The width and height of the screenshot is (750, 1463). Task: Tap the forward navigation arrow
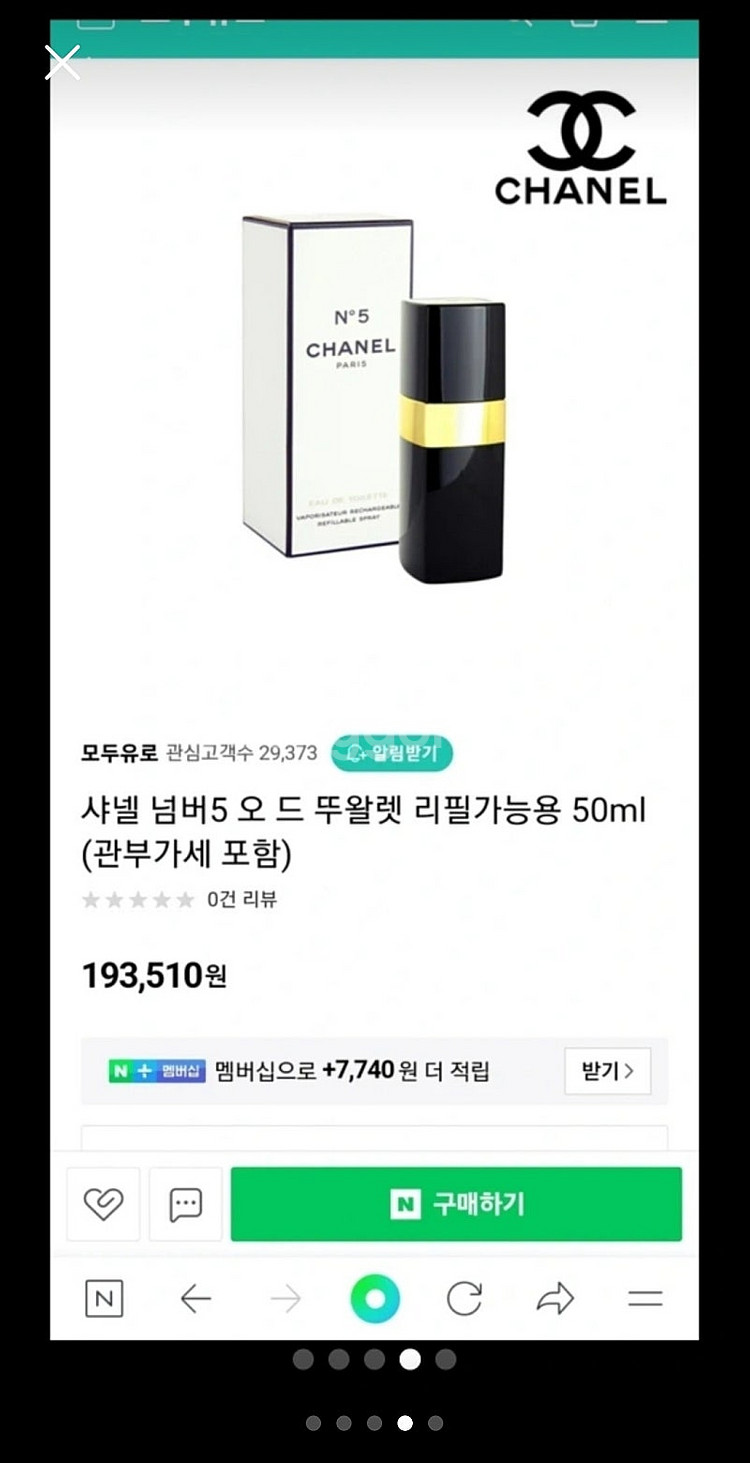point(285,1299)
